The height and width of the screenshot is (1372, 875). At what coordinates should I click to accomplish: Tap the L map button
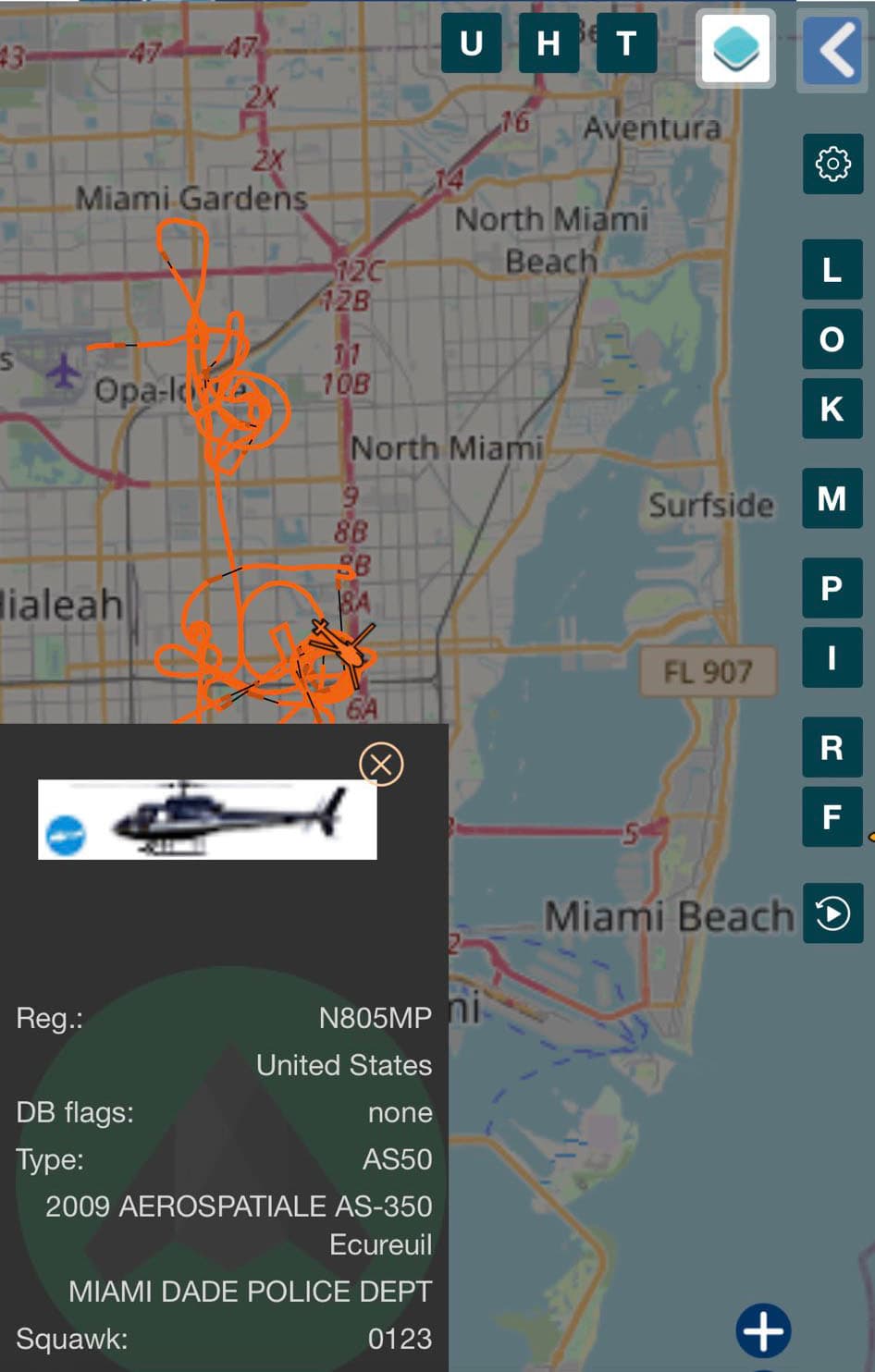(832, 270)
